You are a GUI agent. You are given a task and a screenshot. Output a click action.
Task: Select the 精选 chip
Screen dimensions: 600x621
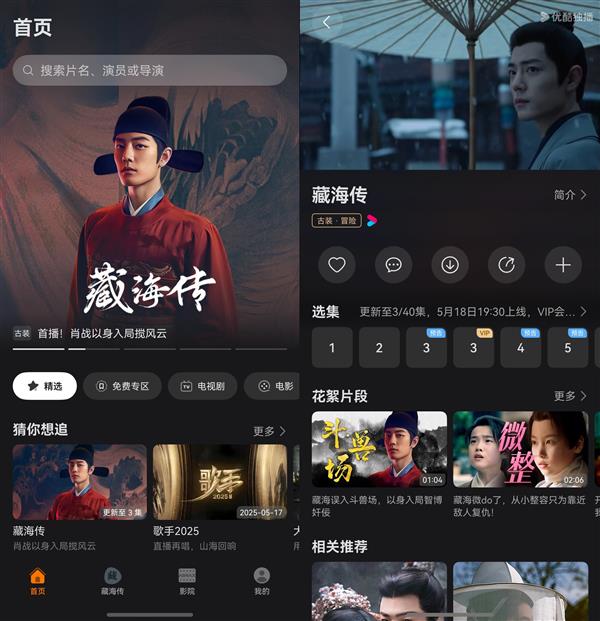click(44, 385)
